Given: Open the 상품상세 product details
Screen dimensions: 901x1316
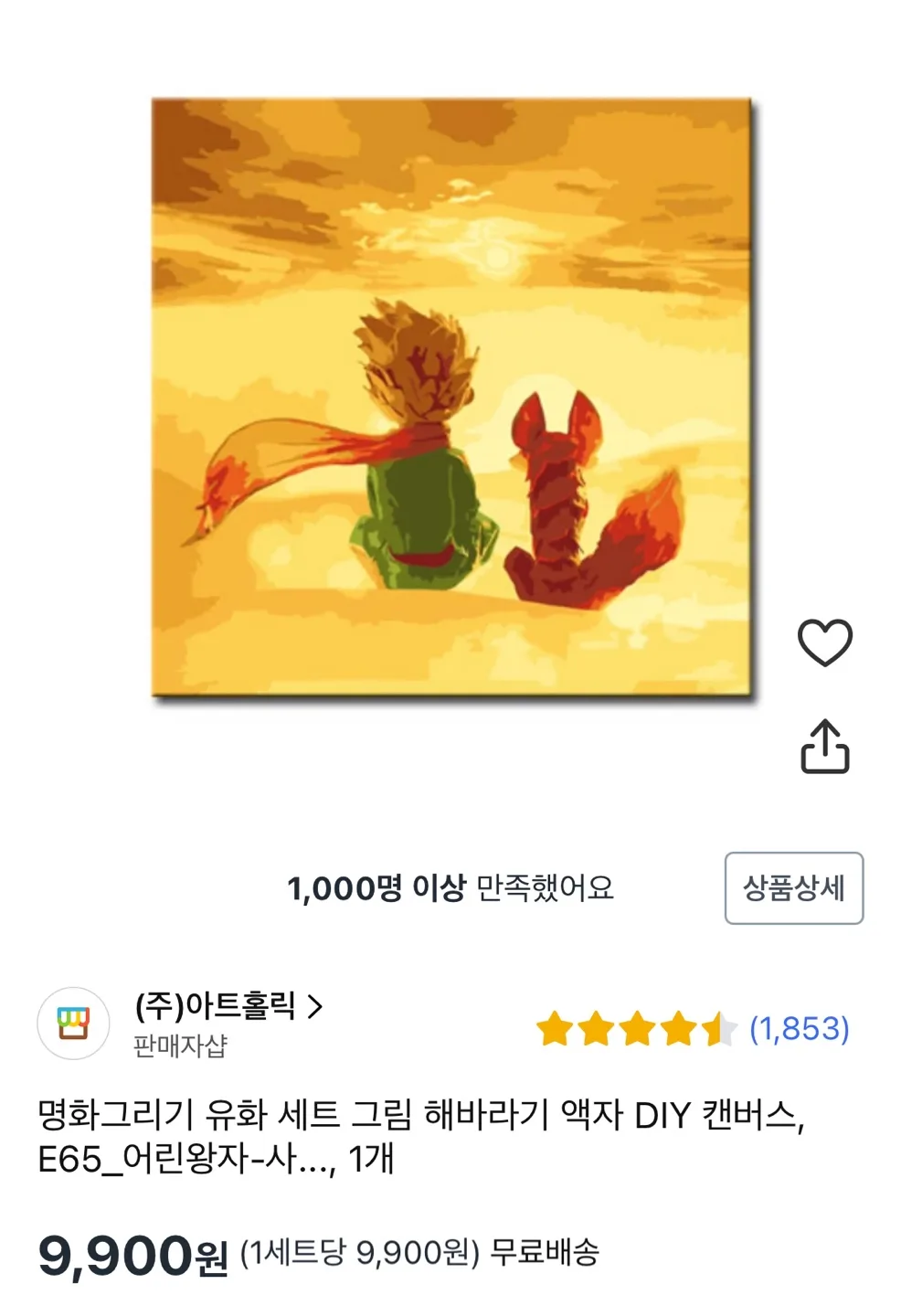Looking at the screenshot, I should [x=793, y=888].
